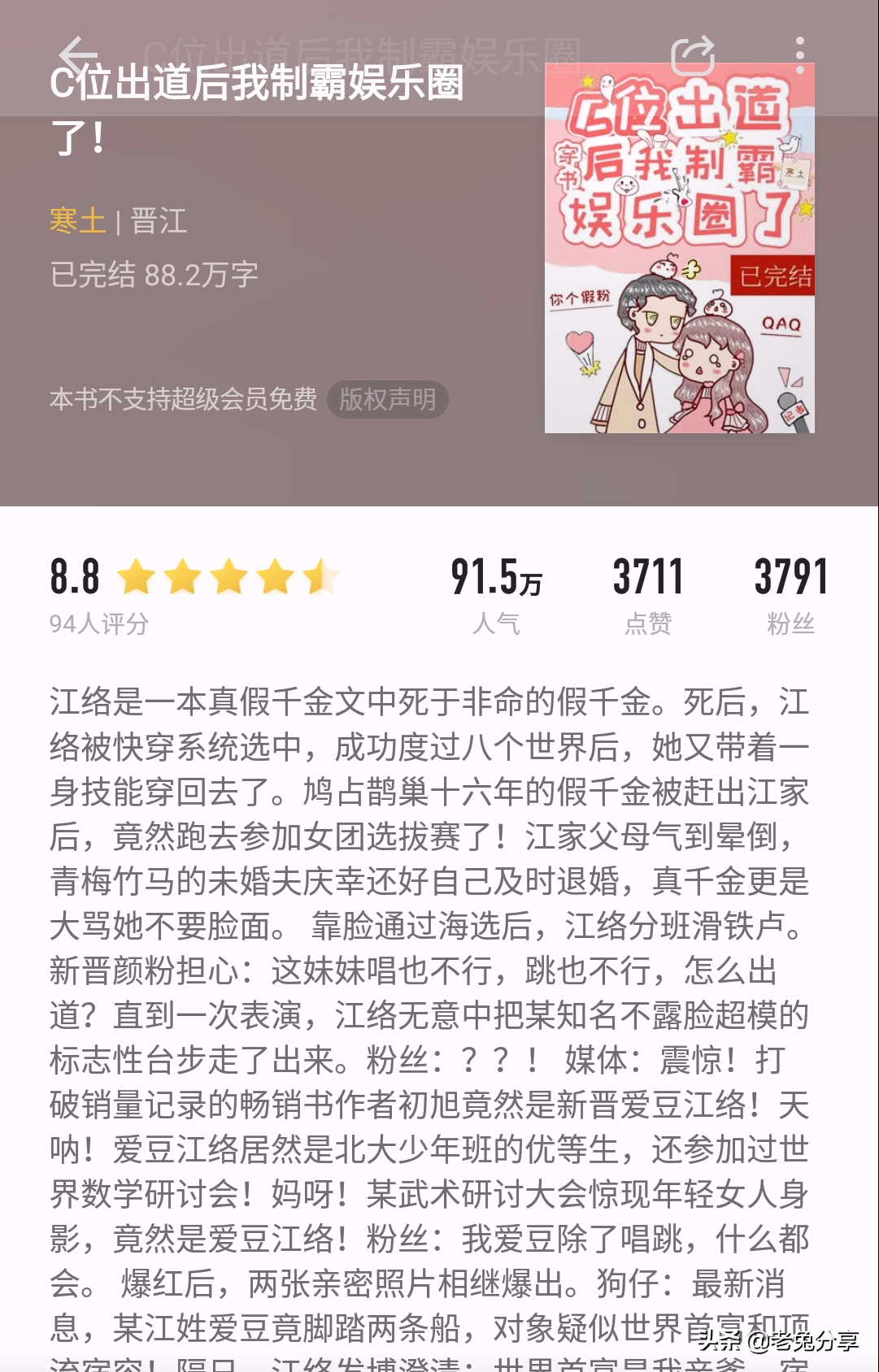Open author 寒土's page
The width and height of the screenshot is (879, 1372).
click(77, 221)
